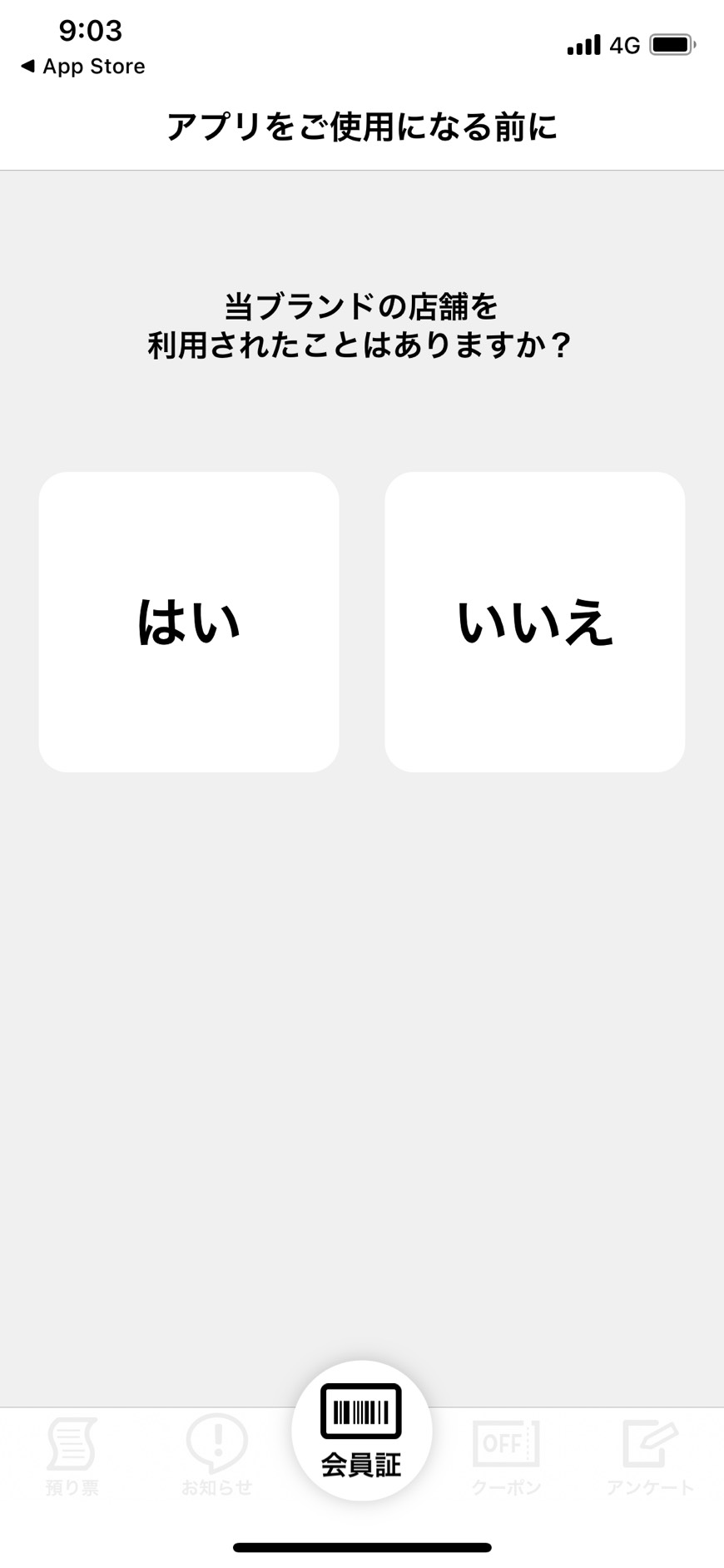Answer はい to the store usage question
724x1568 pixels.
(189, 622)
